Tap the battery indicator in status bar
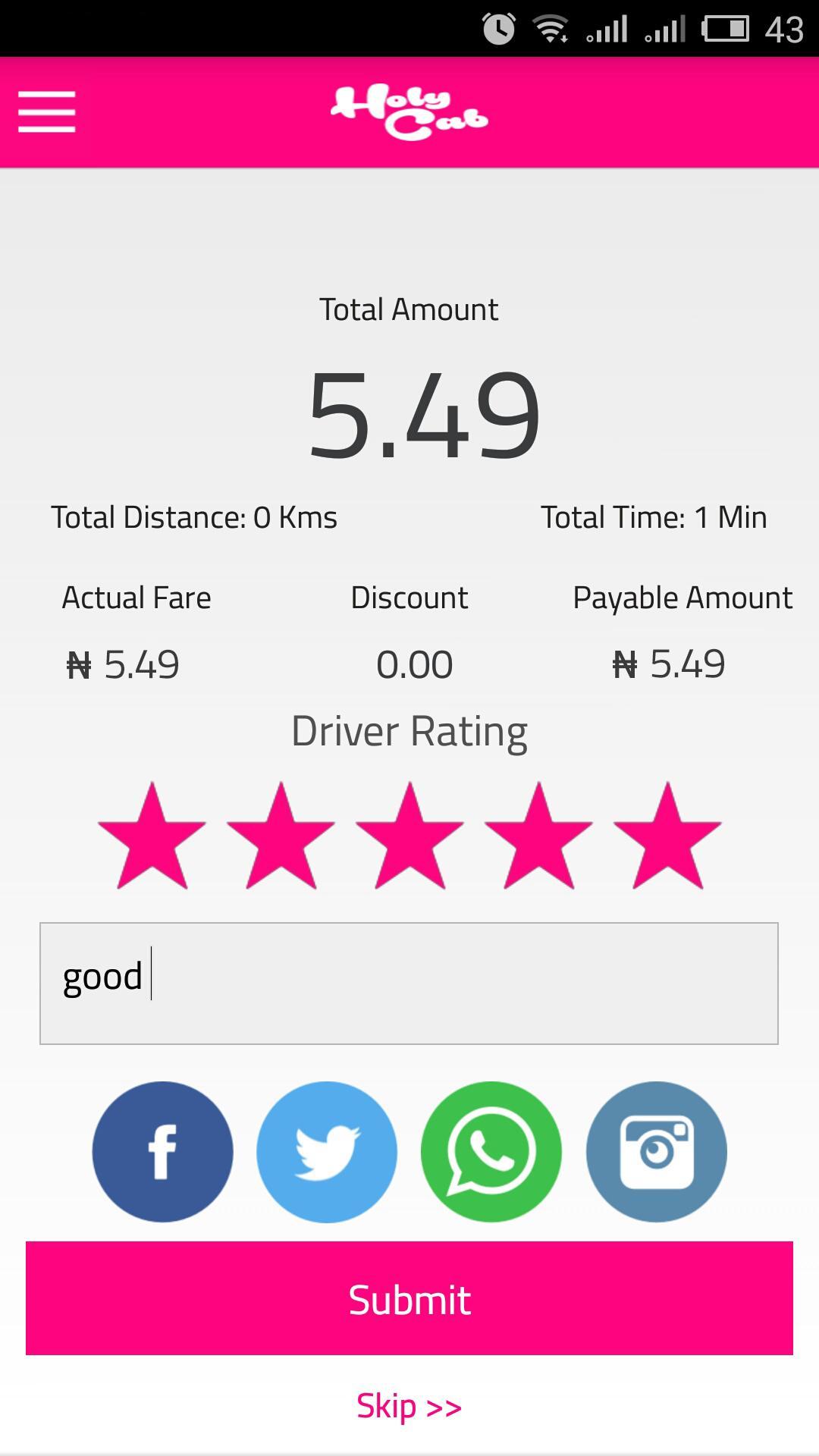Viewport: 819px width, 1456px height. click(x=725, y=29)
